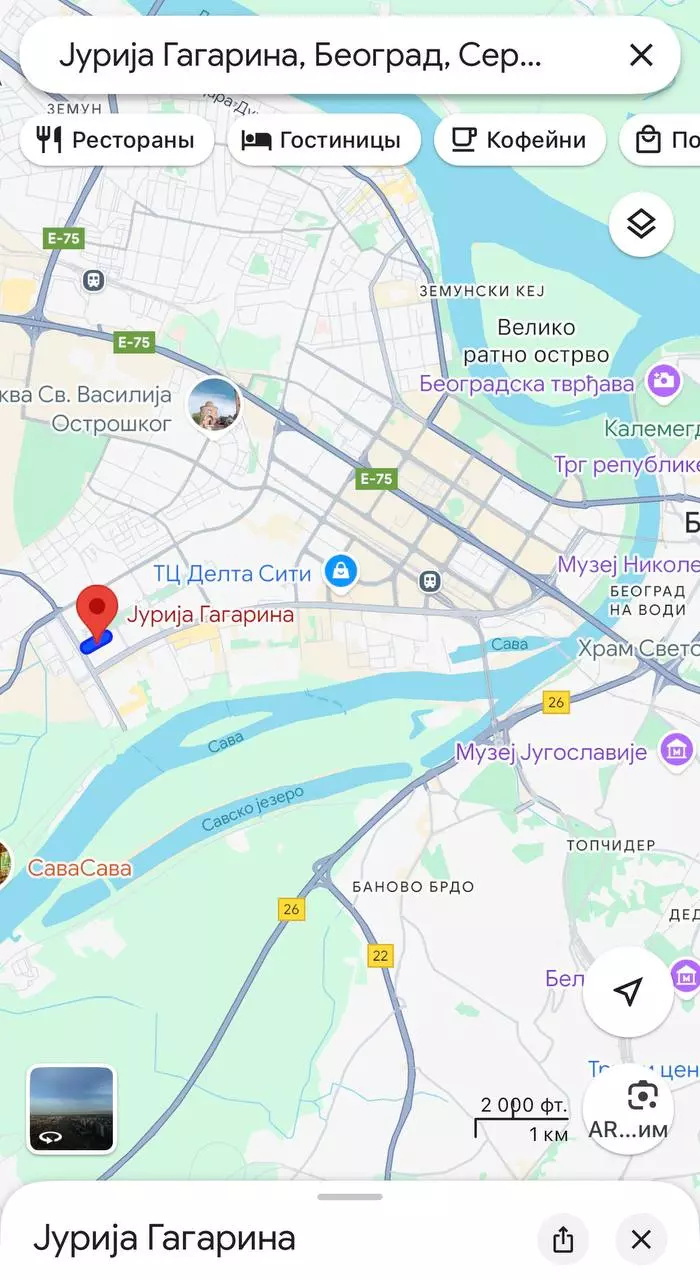This screenshot has height=1280, width=700.
Task: Open Београдска тврђава marker
Action: tap(662, 381)
